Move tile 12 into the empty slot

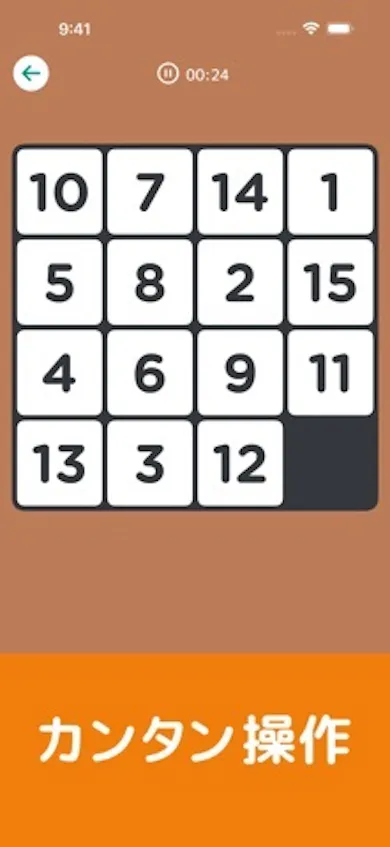tap(240, 463)
